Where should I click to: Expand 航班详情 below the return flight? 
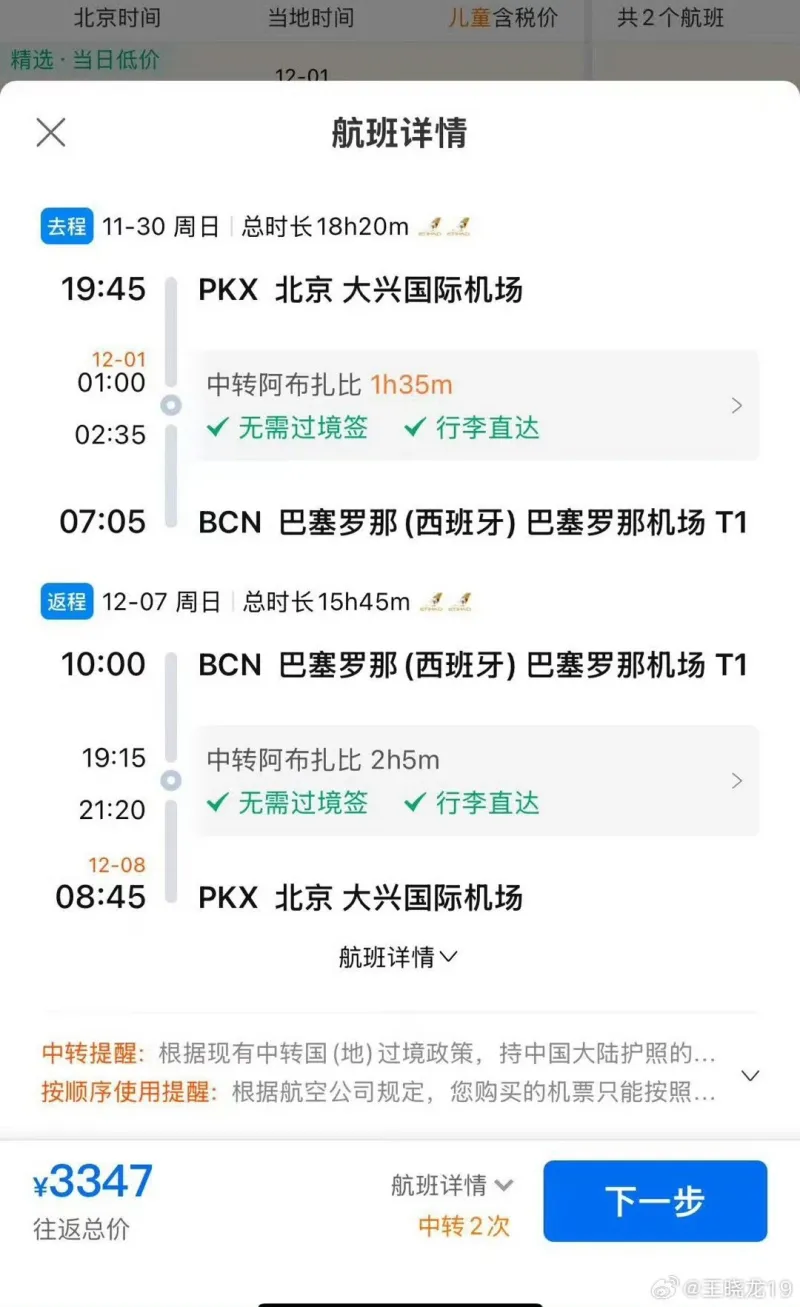coord(398,957)
